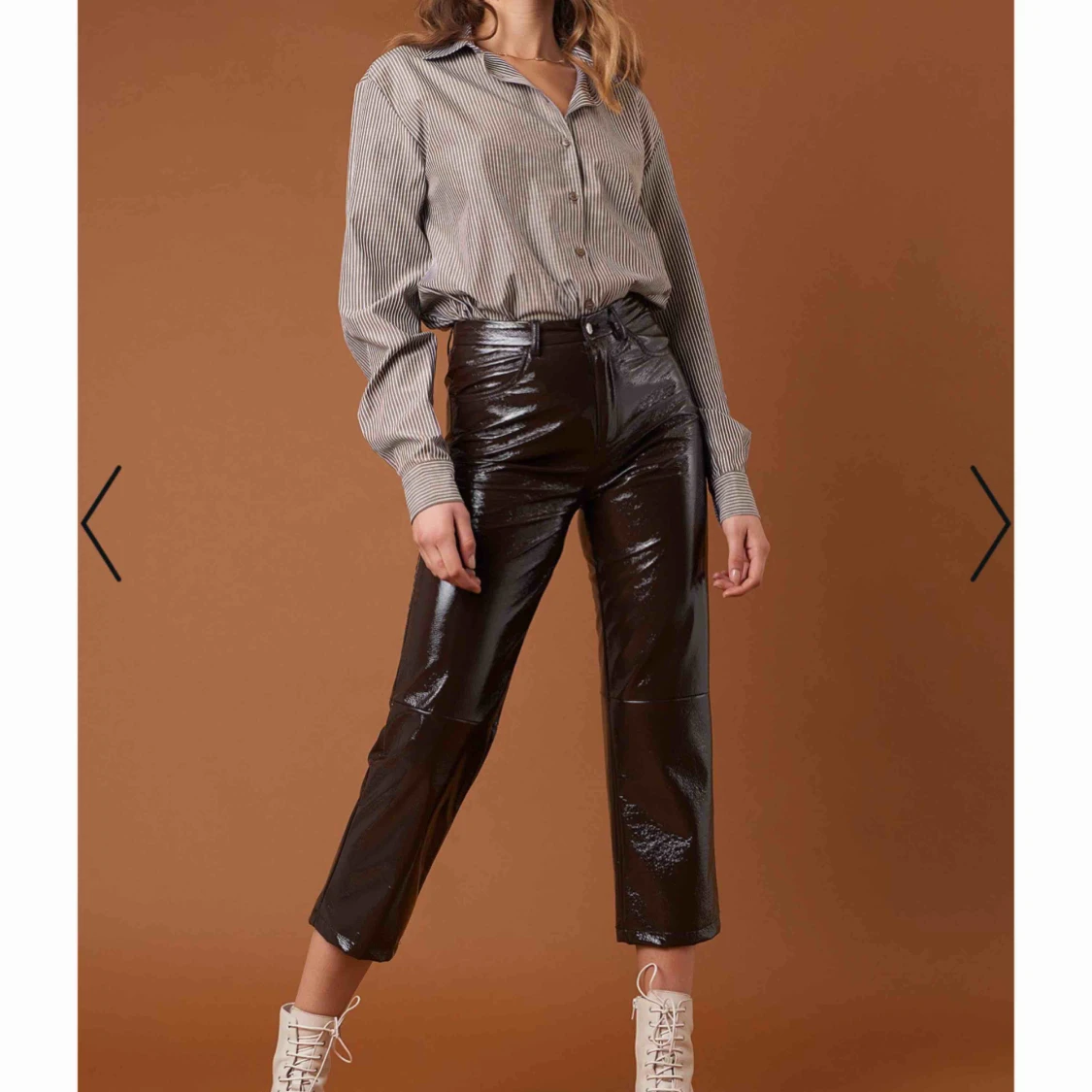
Task: Go to the previous product photo
Action: [x=101, y=523]
